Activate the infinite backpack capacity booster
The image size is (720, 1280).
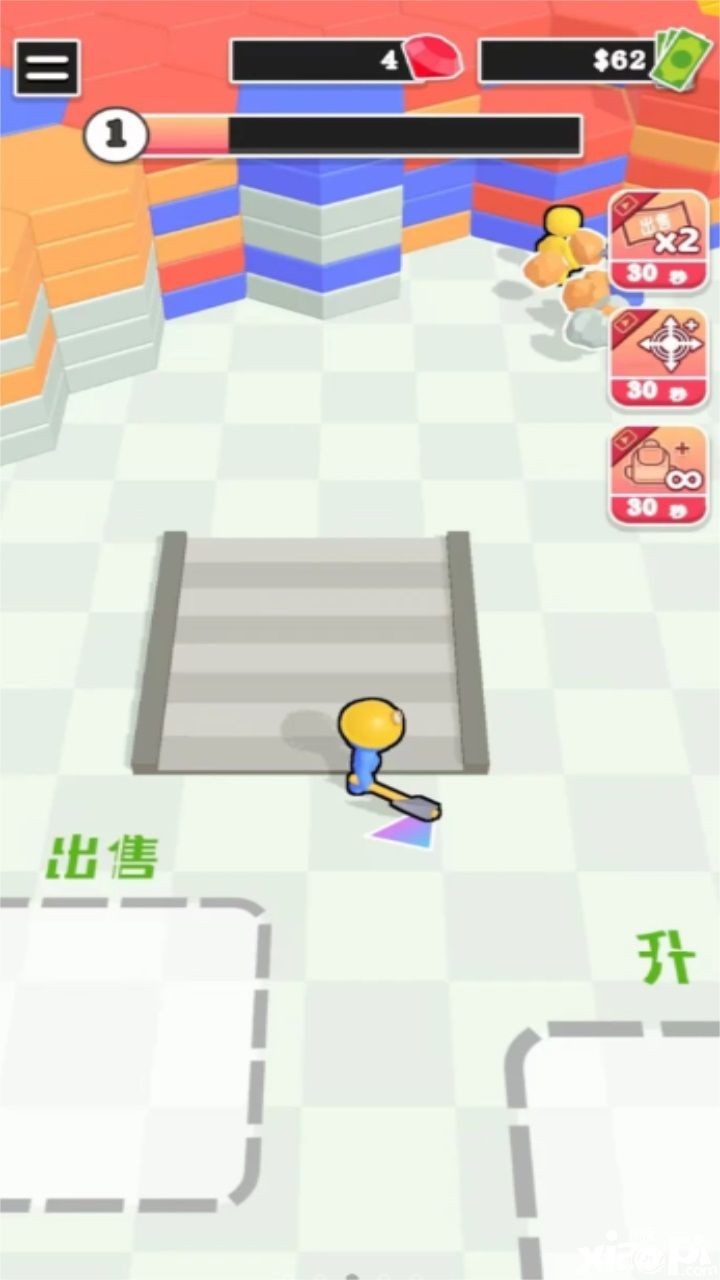659,476
